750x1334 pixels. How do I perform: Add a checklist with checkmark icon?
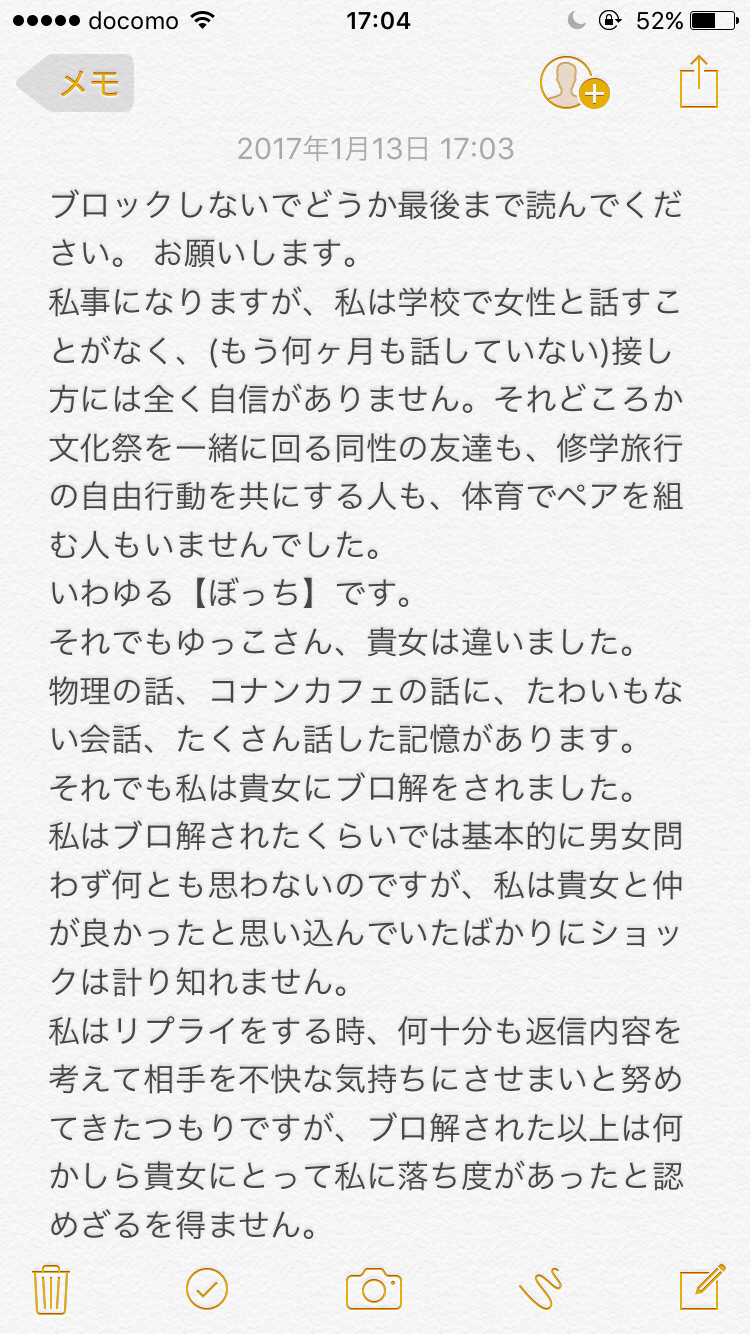click(207, 1288)
